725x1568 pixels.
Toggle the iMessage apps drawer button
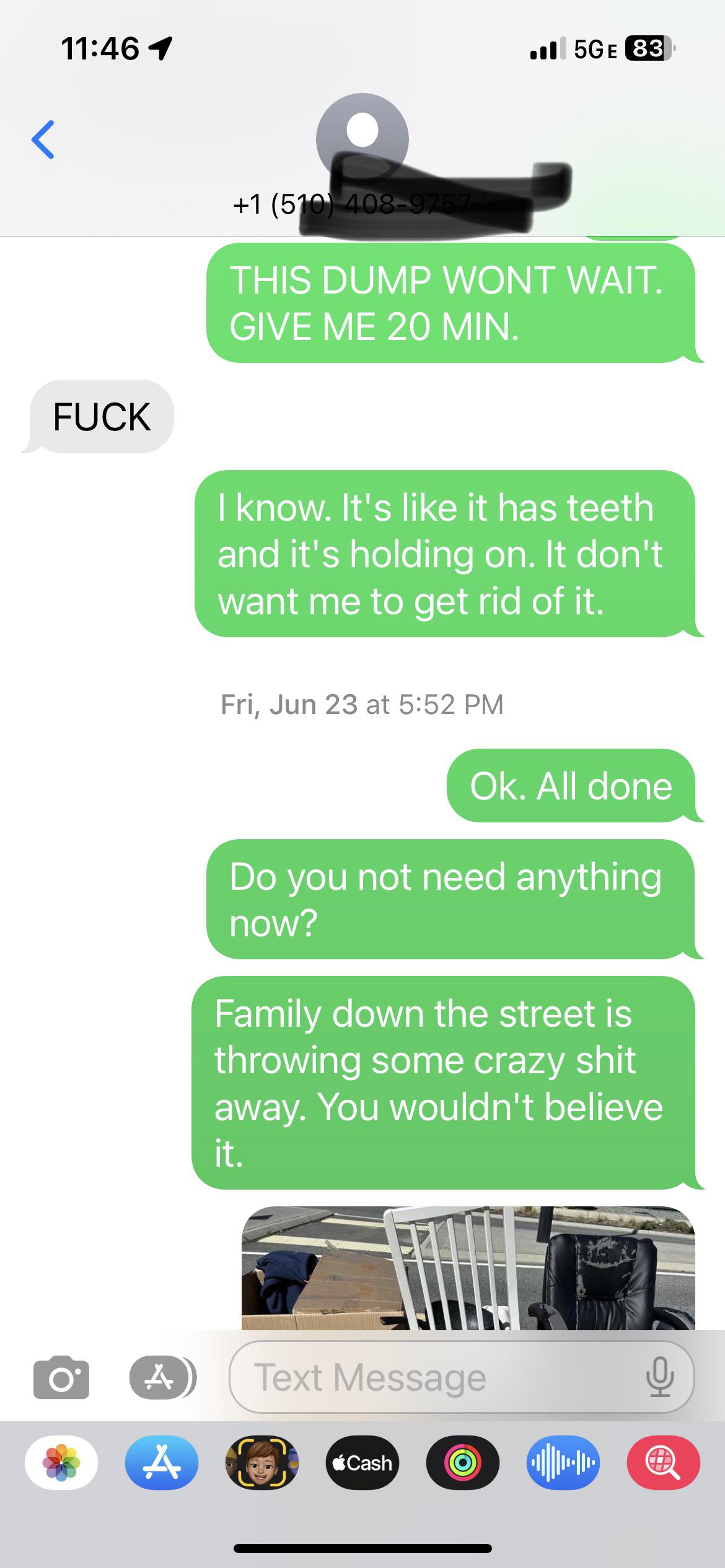click(x=162, y=1377)
